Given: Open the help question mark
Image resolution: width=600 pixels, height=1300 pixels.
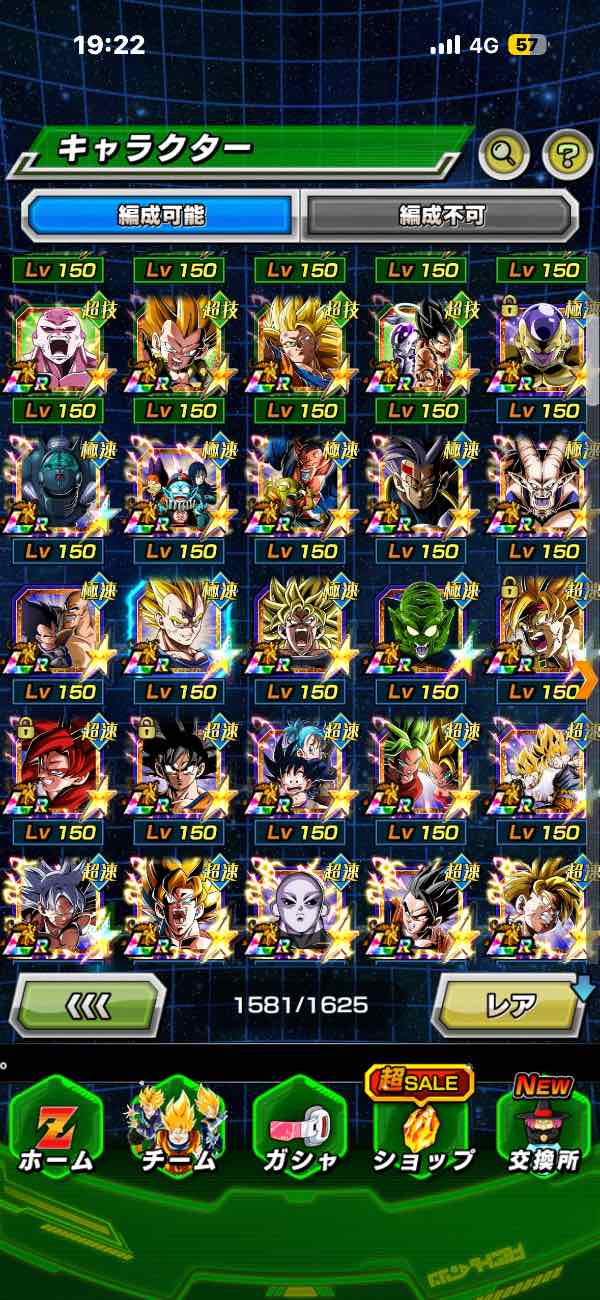Looking at the screenshot, I should click(x=566, y=154).
